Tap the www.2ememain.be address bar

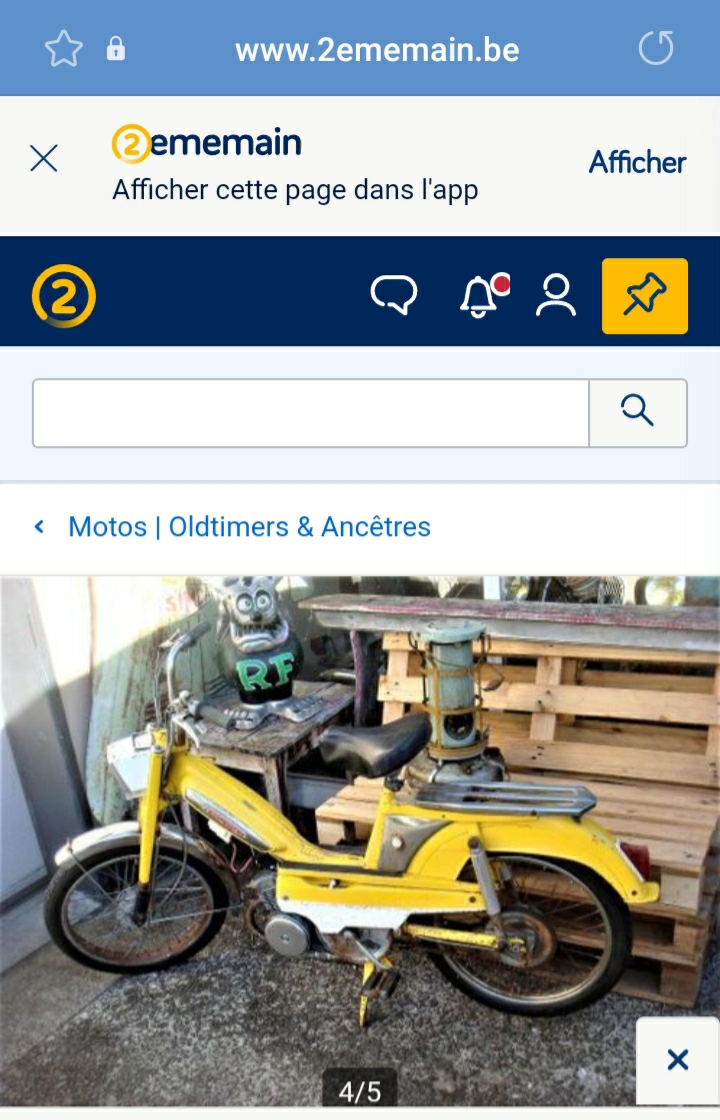[377, 50]
